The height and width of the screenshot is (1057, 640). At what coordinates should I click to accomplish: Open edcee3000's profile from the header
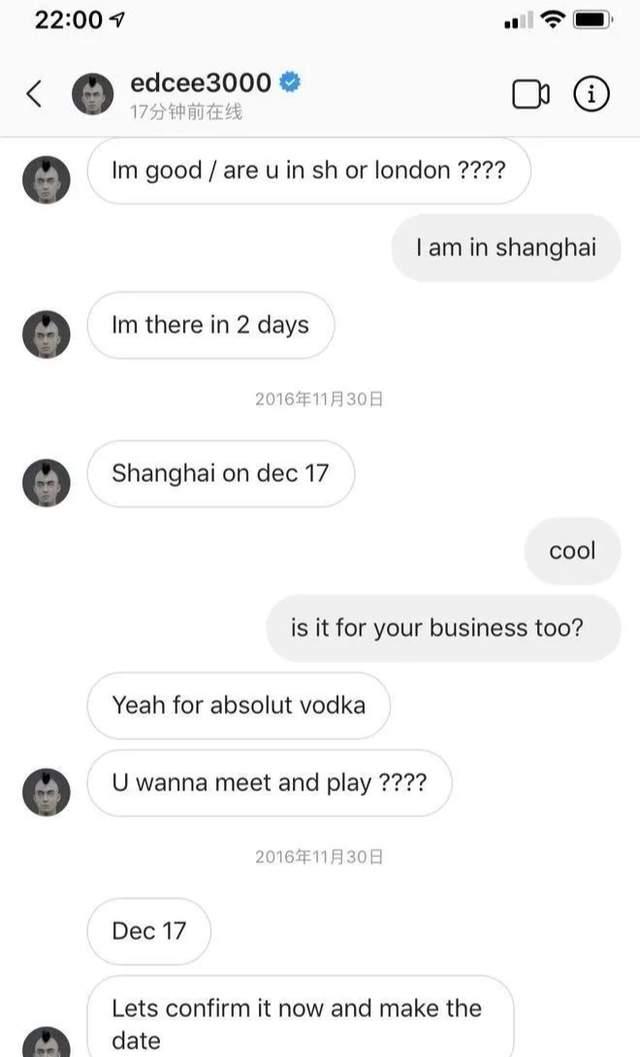pyautogui.click(x=201, y=83)
